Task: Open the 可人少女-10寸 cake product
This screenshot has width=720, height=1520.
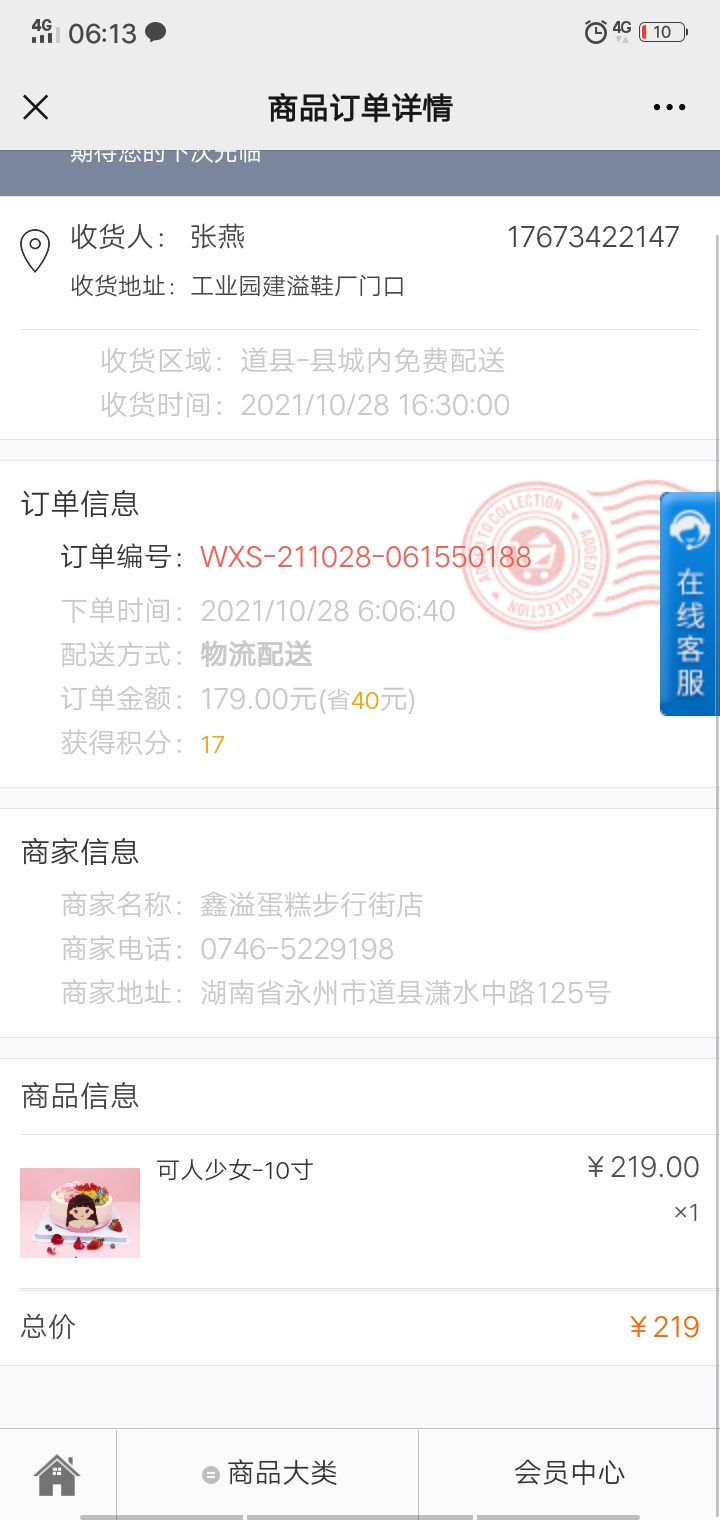Action: coord(360,1211)
